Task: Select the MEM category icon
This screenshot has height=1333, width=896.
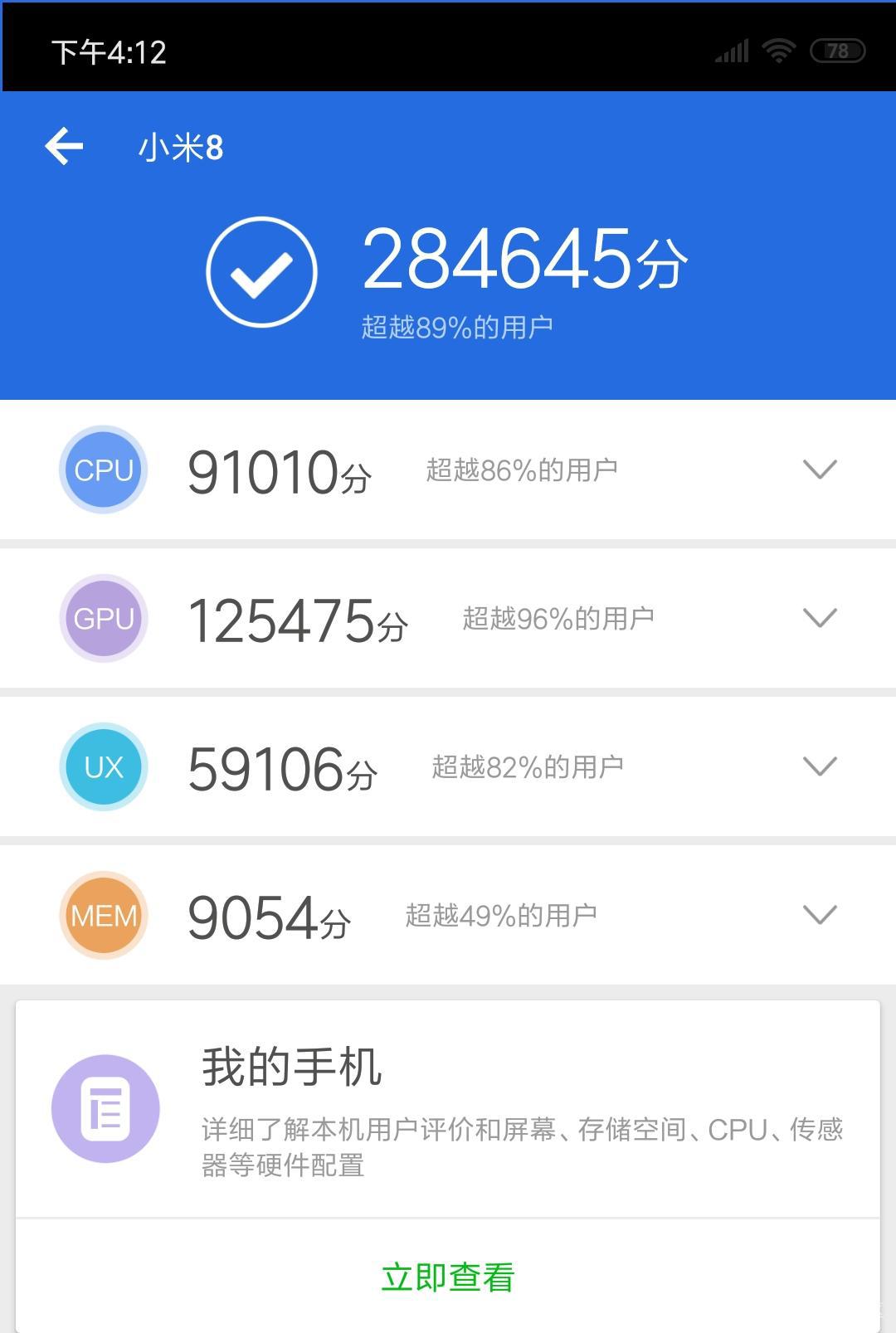Action: point(103,914)
